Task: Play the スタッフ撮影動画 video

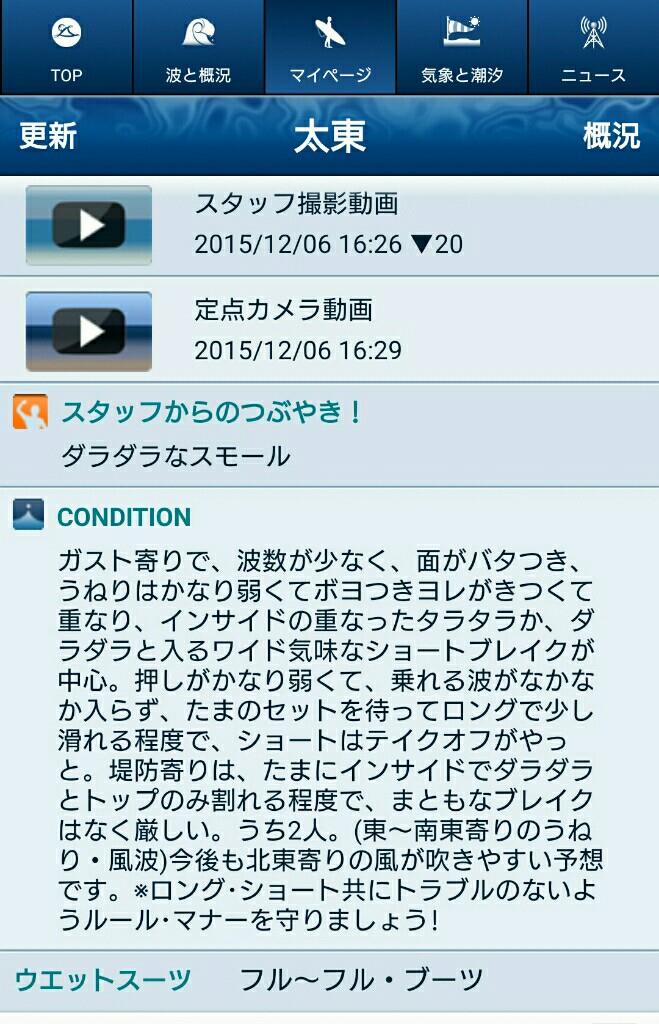Action: click(89, 225)
